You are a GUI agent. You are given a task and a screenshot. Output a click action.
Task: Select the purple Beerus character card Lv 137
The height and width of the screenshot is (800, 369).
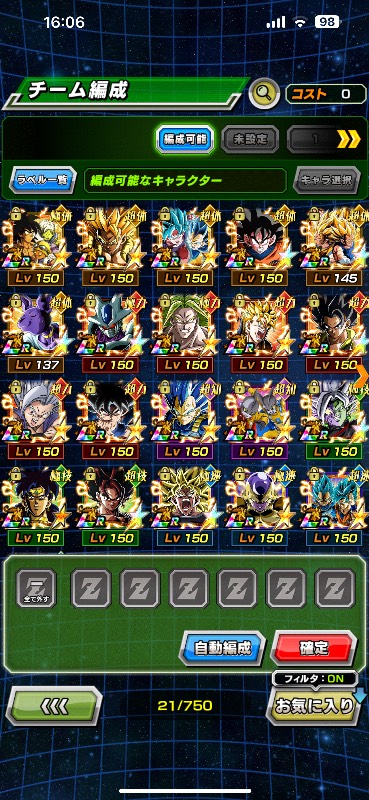pyautogui.click(x=36, y=333)
